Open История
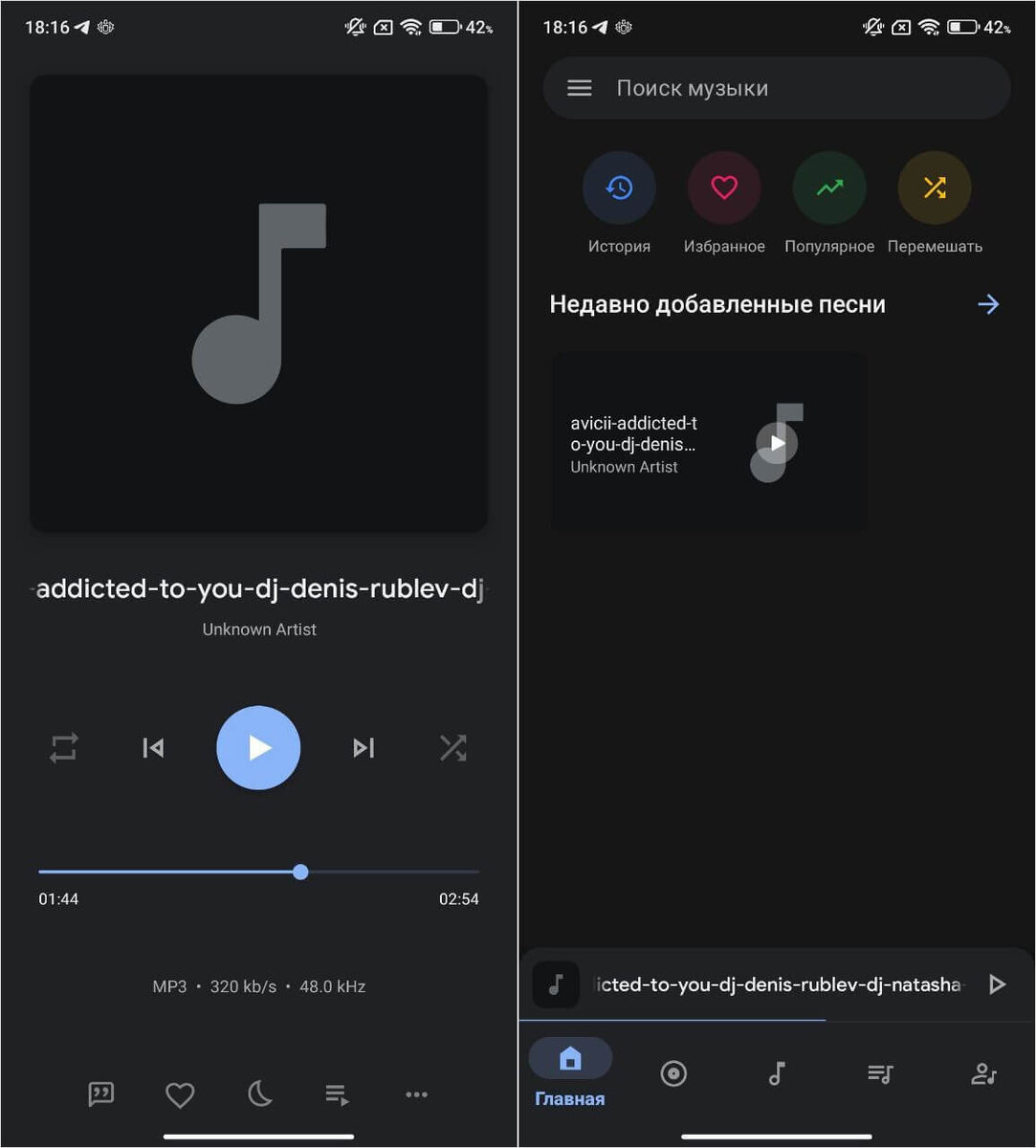The height and width of the screenshot is (1148, 1036). tap(619, 202)
